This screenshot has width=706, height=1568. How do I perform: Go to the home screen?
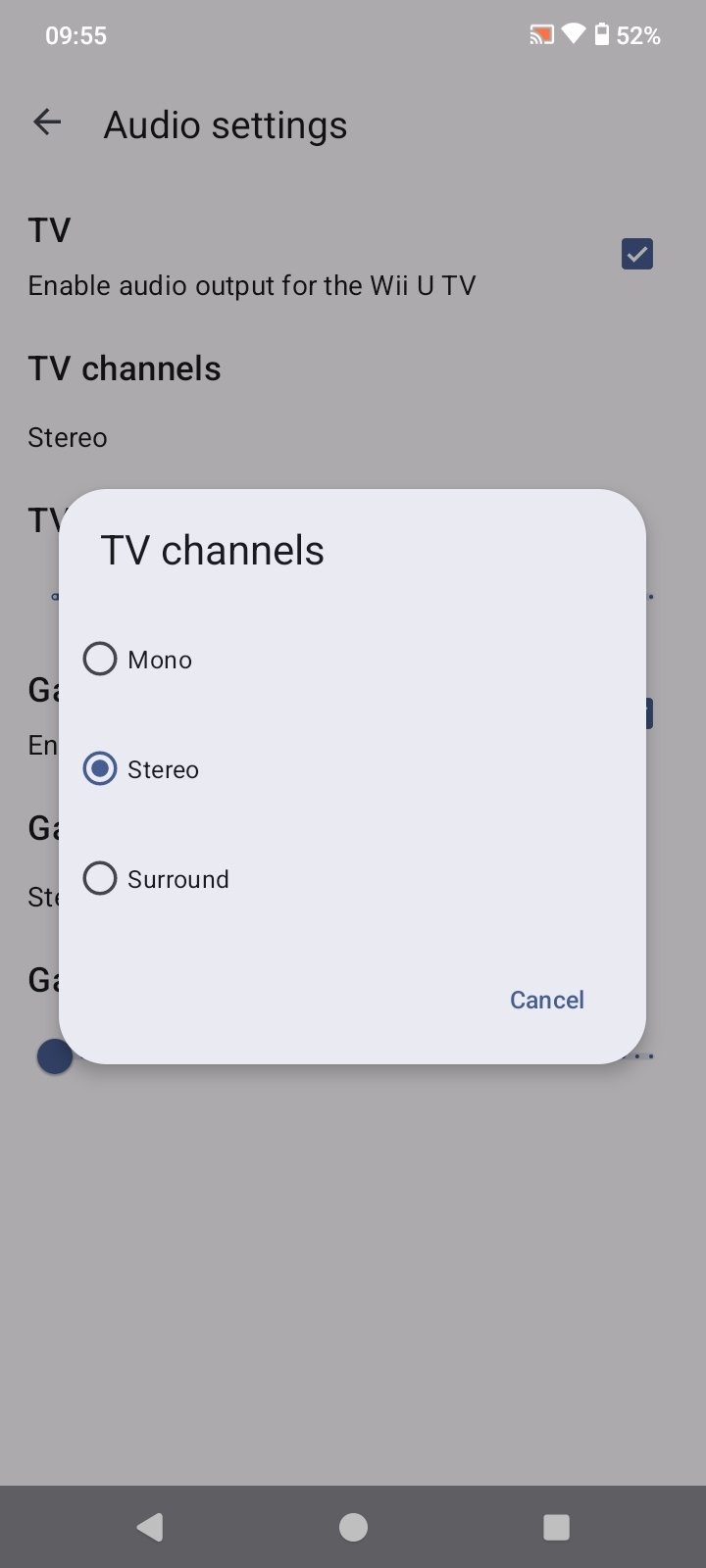(353, 1527)
